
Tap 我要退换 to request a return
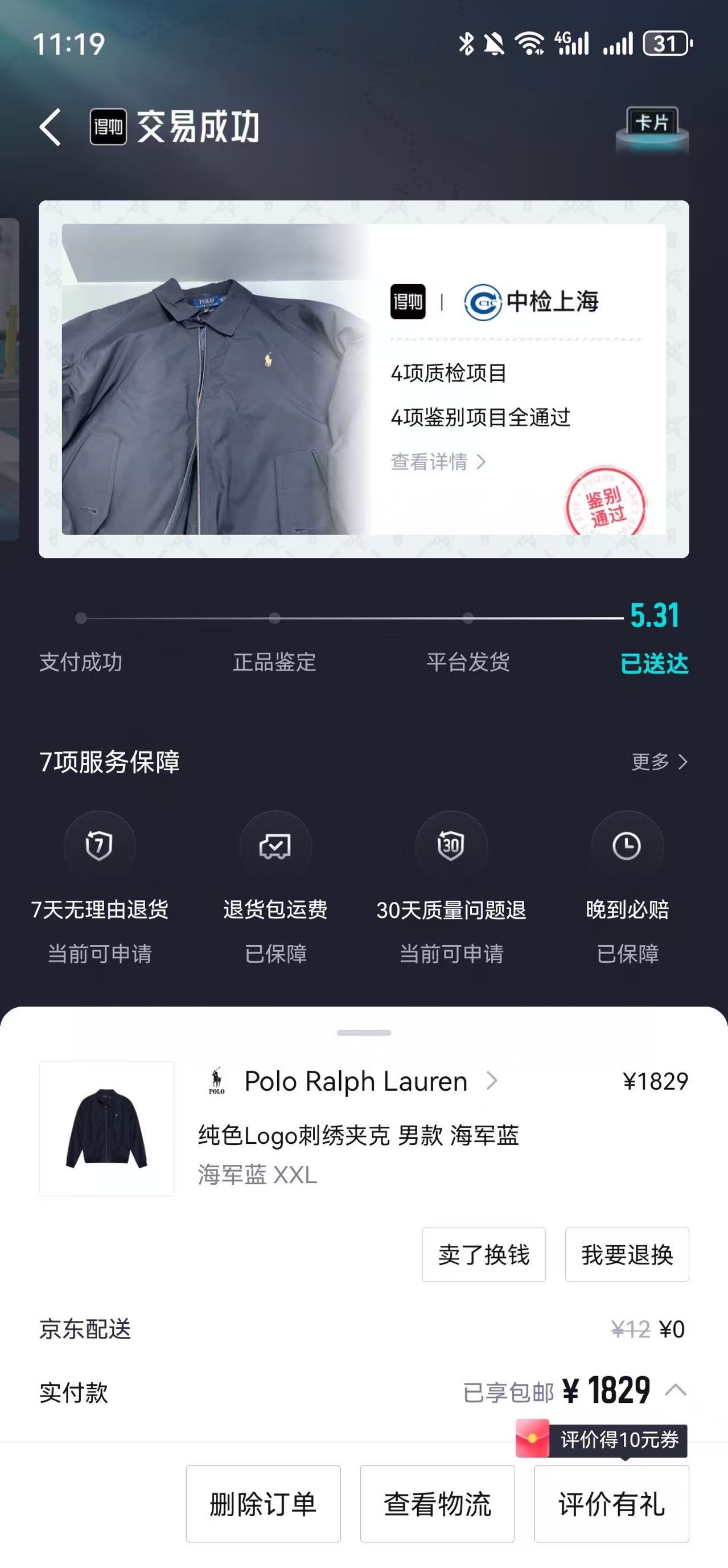627,1254
